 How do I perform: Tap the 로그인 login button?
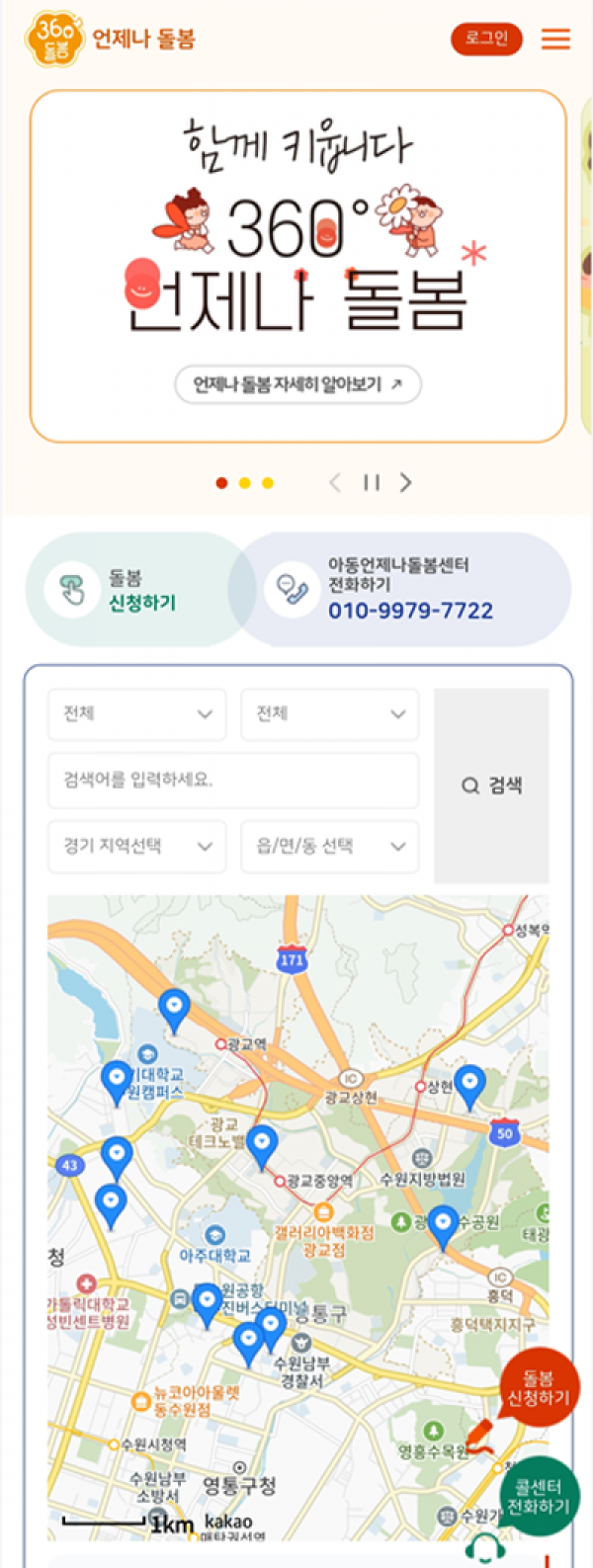486,39
